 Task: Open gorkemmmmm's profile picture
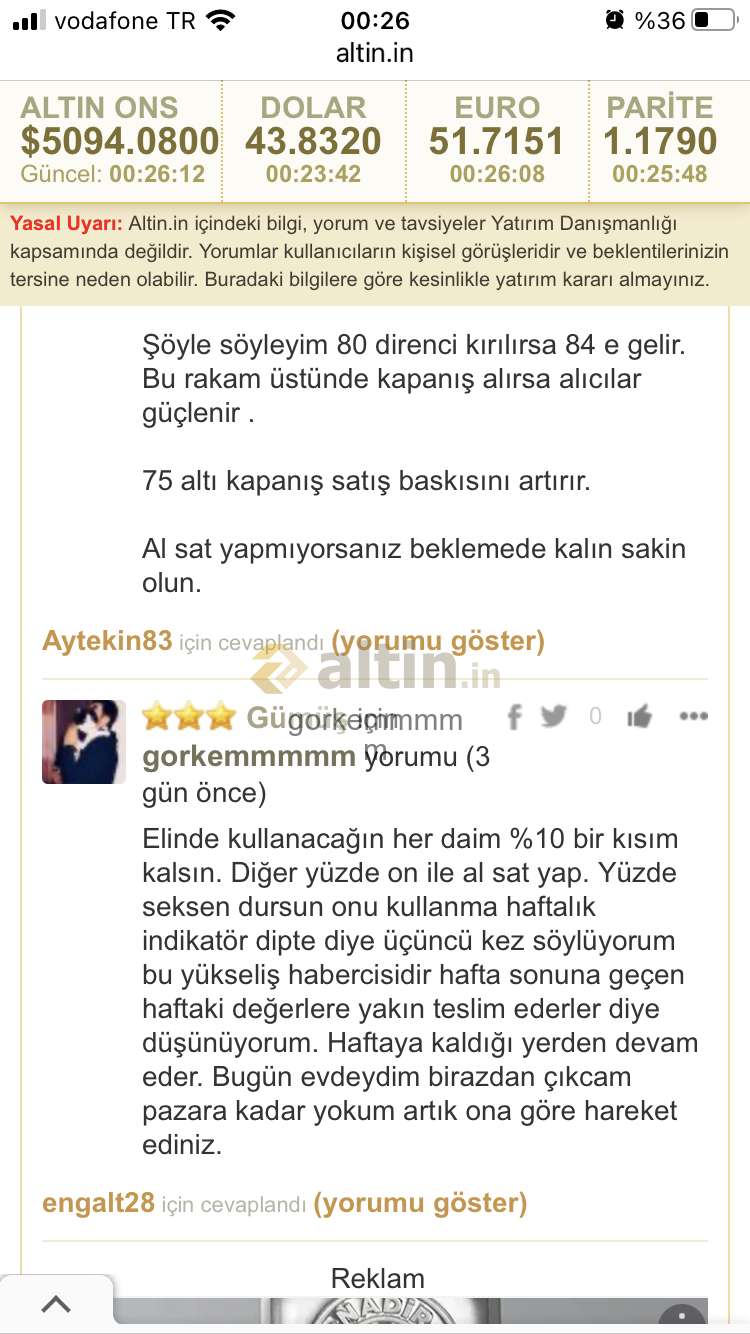(84, 741)
